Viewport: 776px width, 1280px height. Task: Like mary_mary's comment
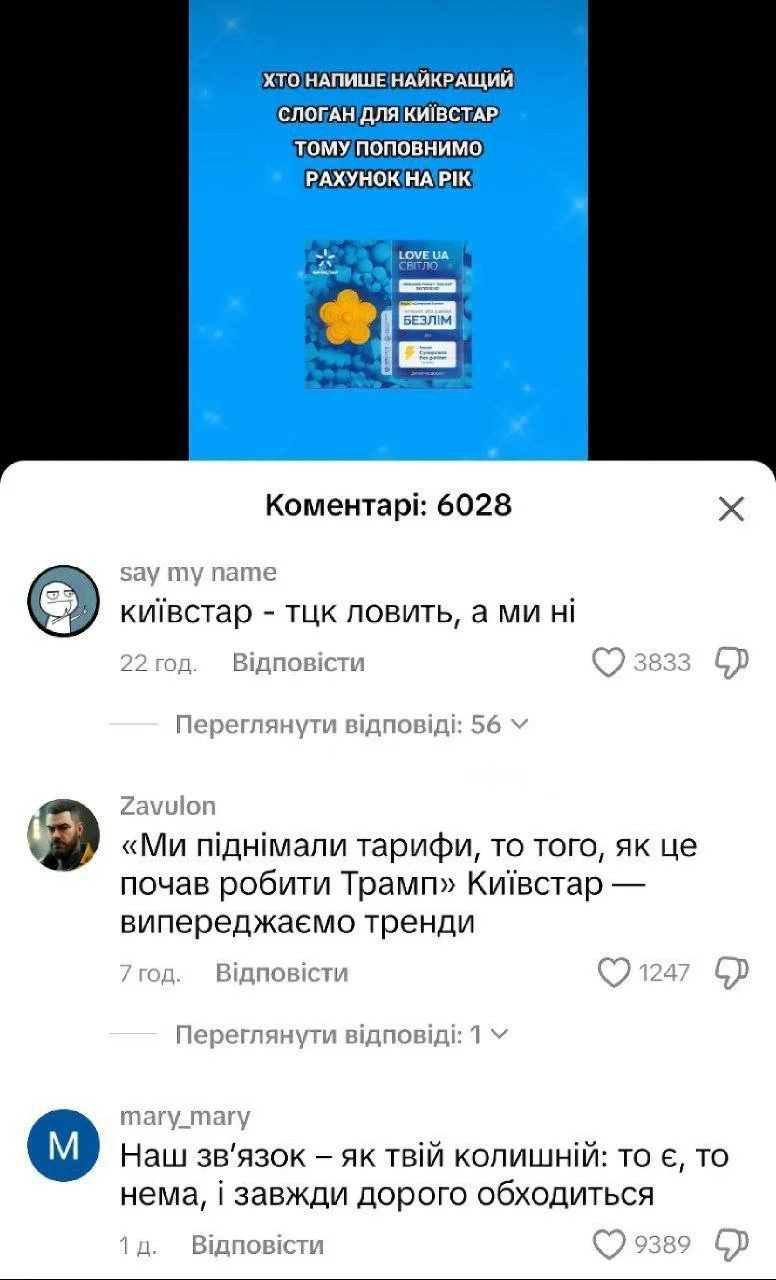pyautogui.click(x=609, y=1244)
